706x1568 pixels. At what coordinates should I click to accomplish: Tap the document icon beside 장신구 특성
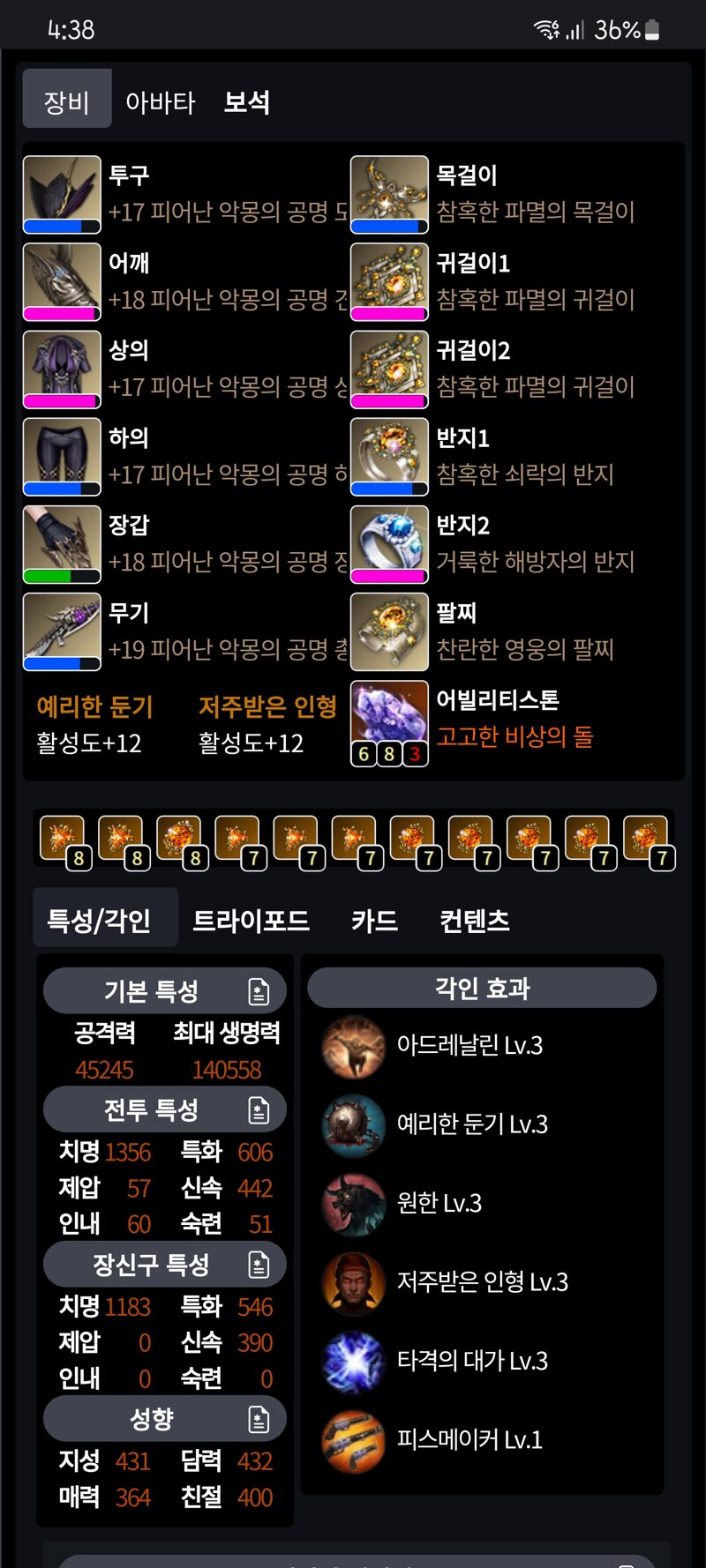coord(259,1266)
